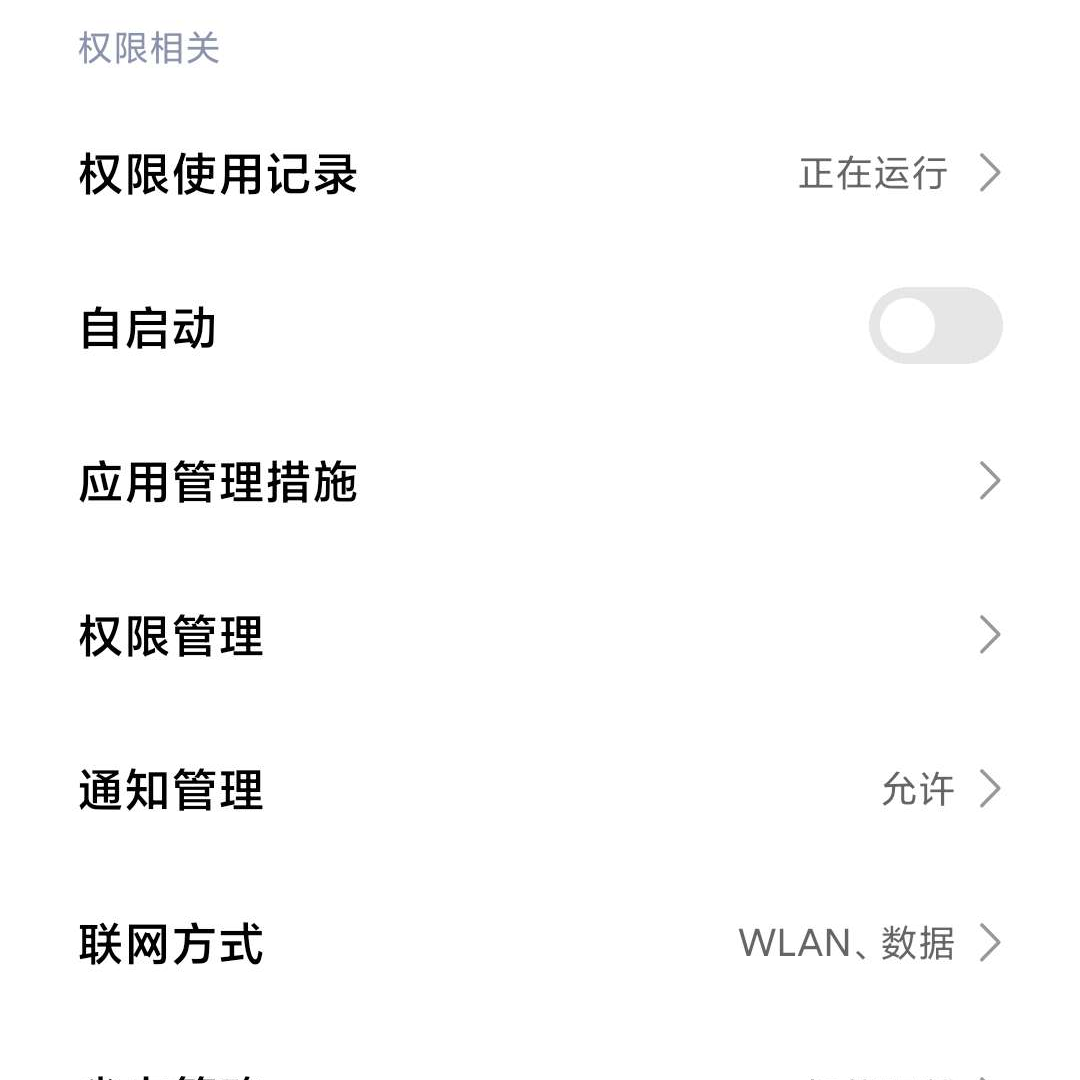Select 联网方式 row

tap(540, 944)
